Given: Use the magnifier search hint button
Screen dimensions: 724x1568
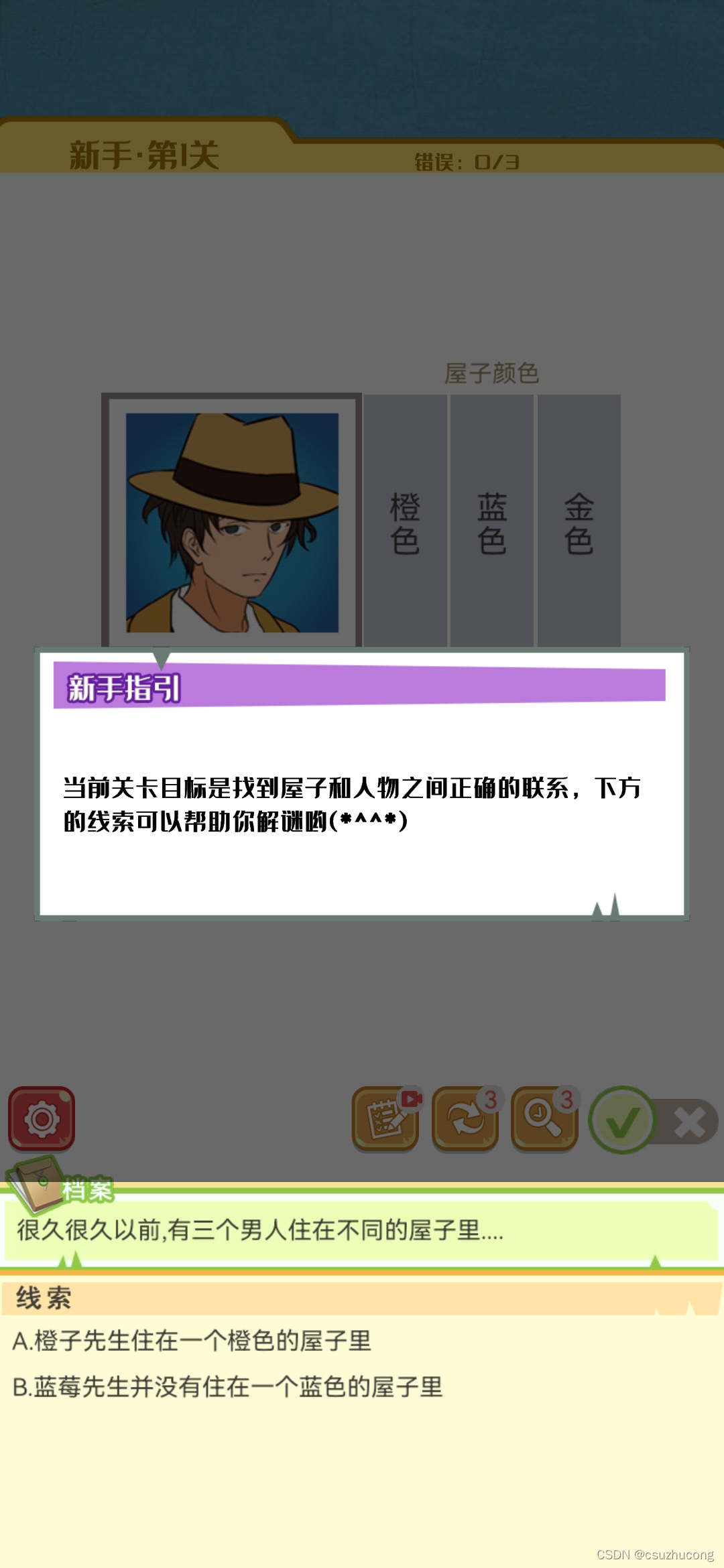Looking at the screenshot, I should click(x=544, y=1119).
